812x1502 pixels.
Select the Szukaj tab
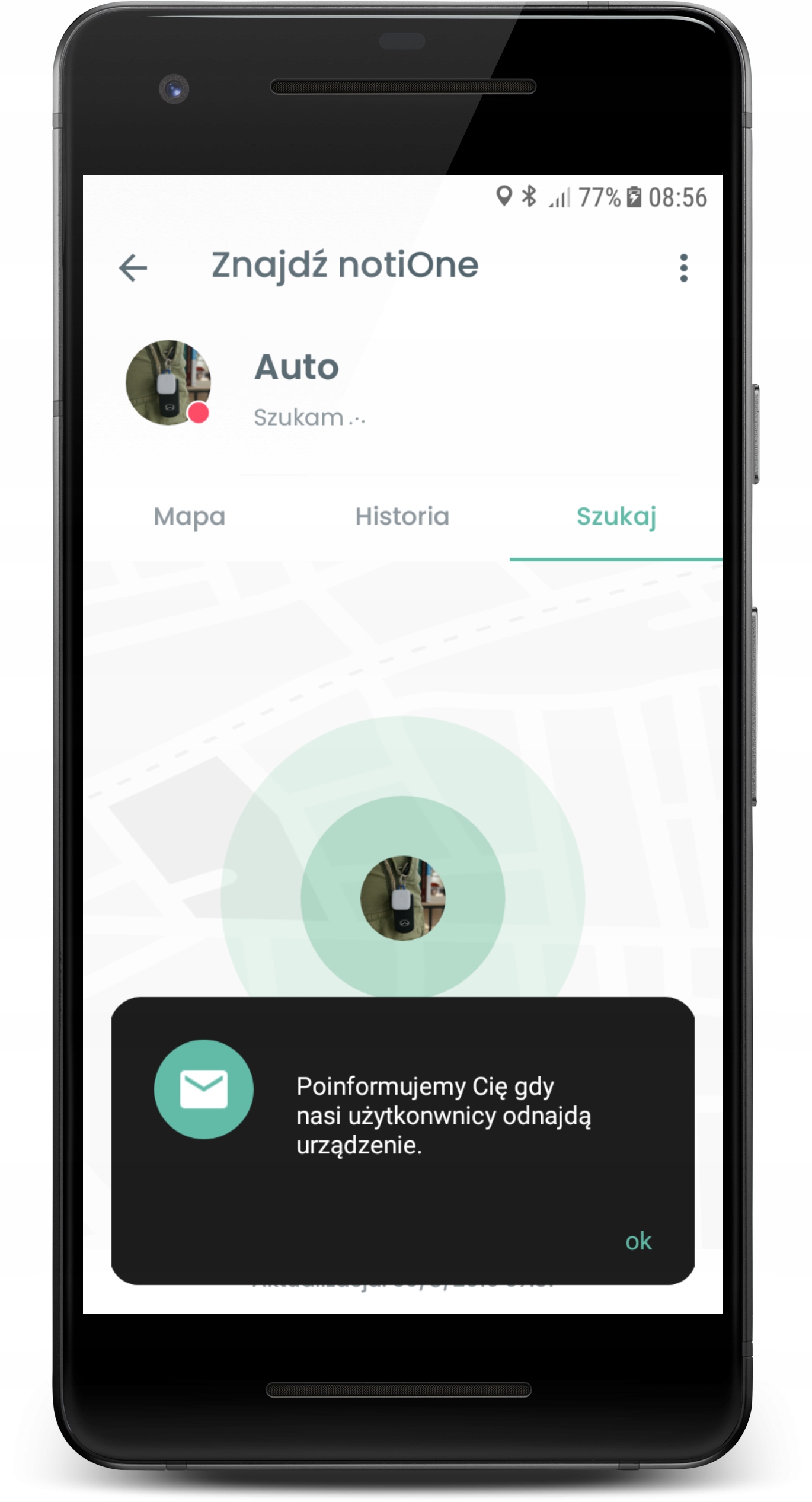616,517
